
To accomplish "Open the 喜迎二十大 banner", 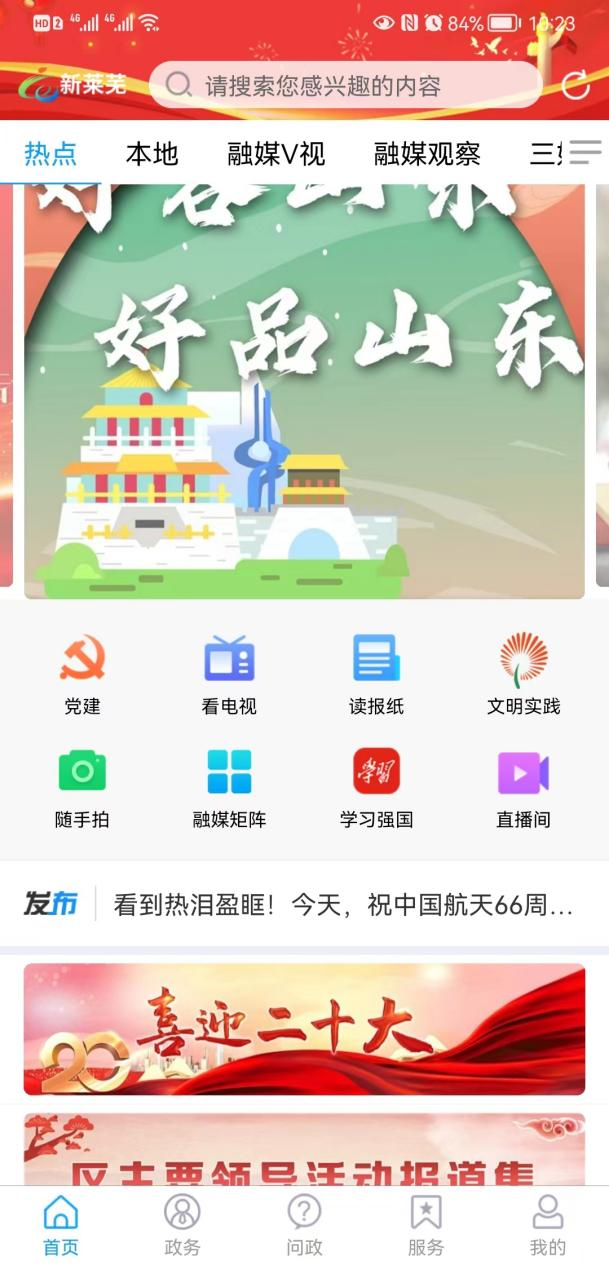I will coord(304,1029).
